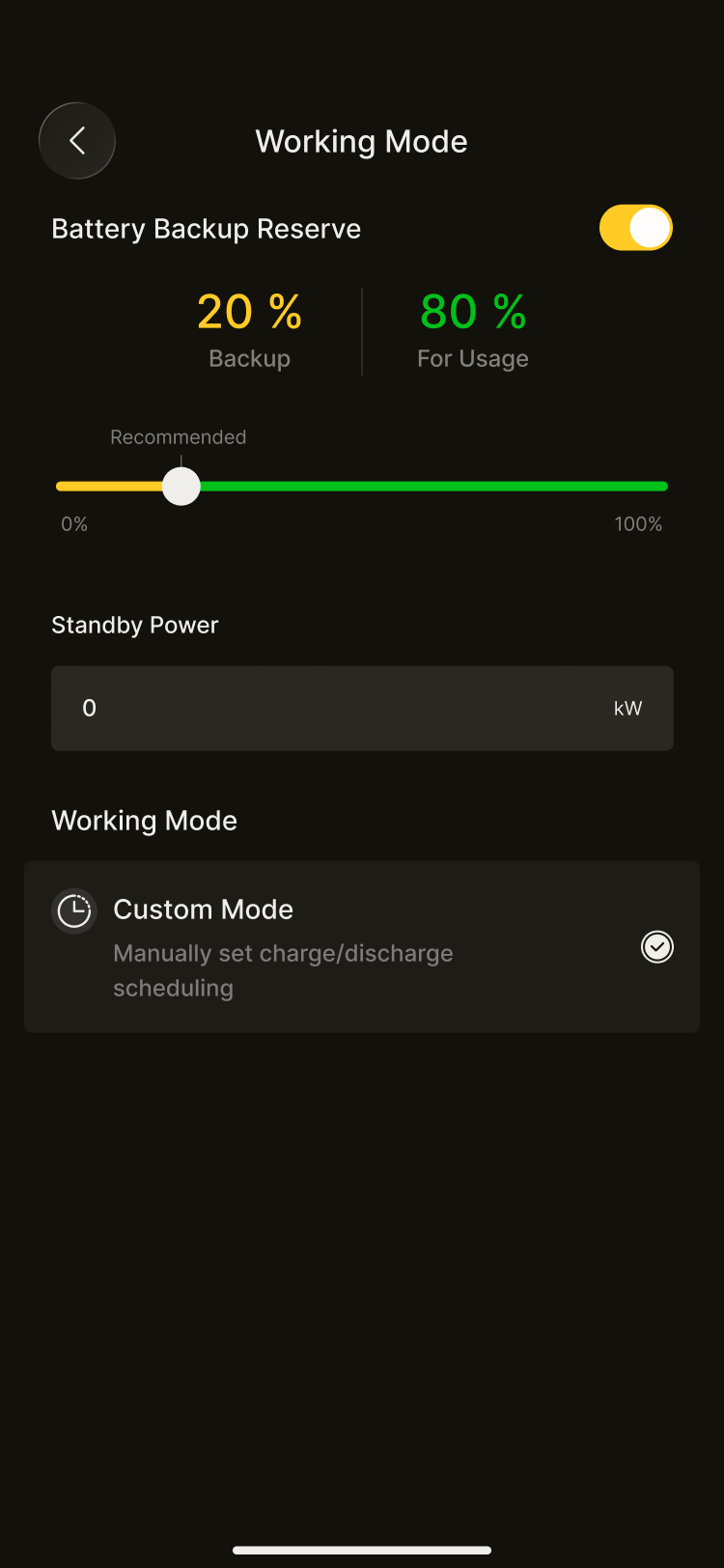The image size is (724, 1568).
Task: Disable the Battery Backup Reserve switch
Action: 635,228
